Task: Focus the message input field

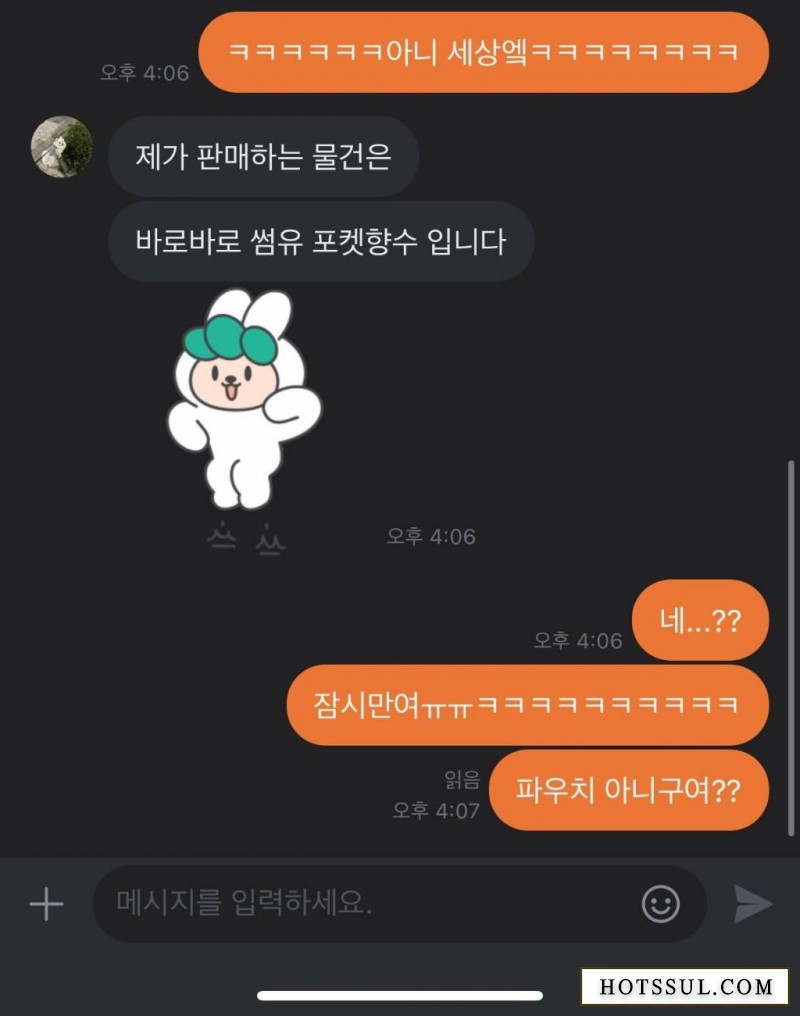Action: click(x=360, y=905)
